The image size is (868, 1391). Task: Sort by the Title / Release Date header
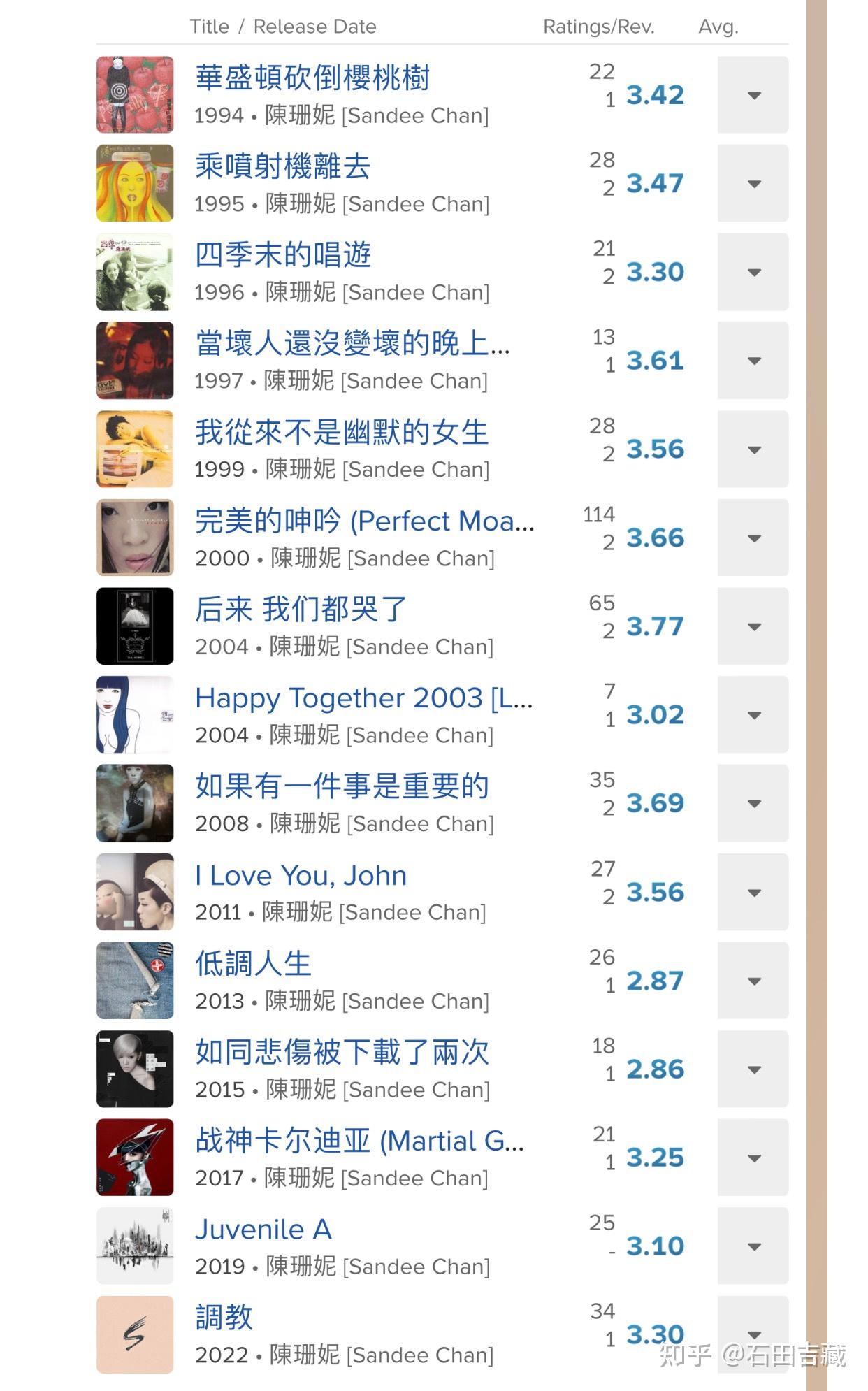[282, 26]
